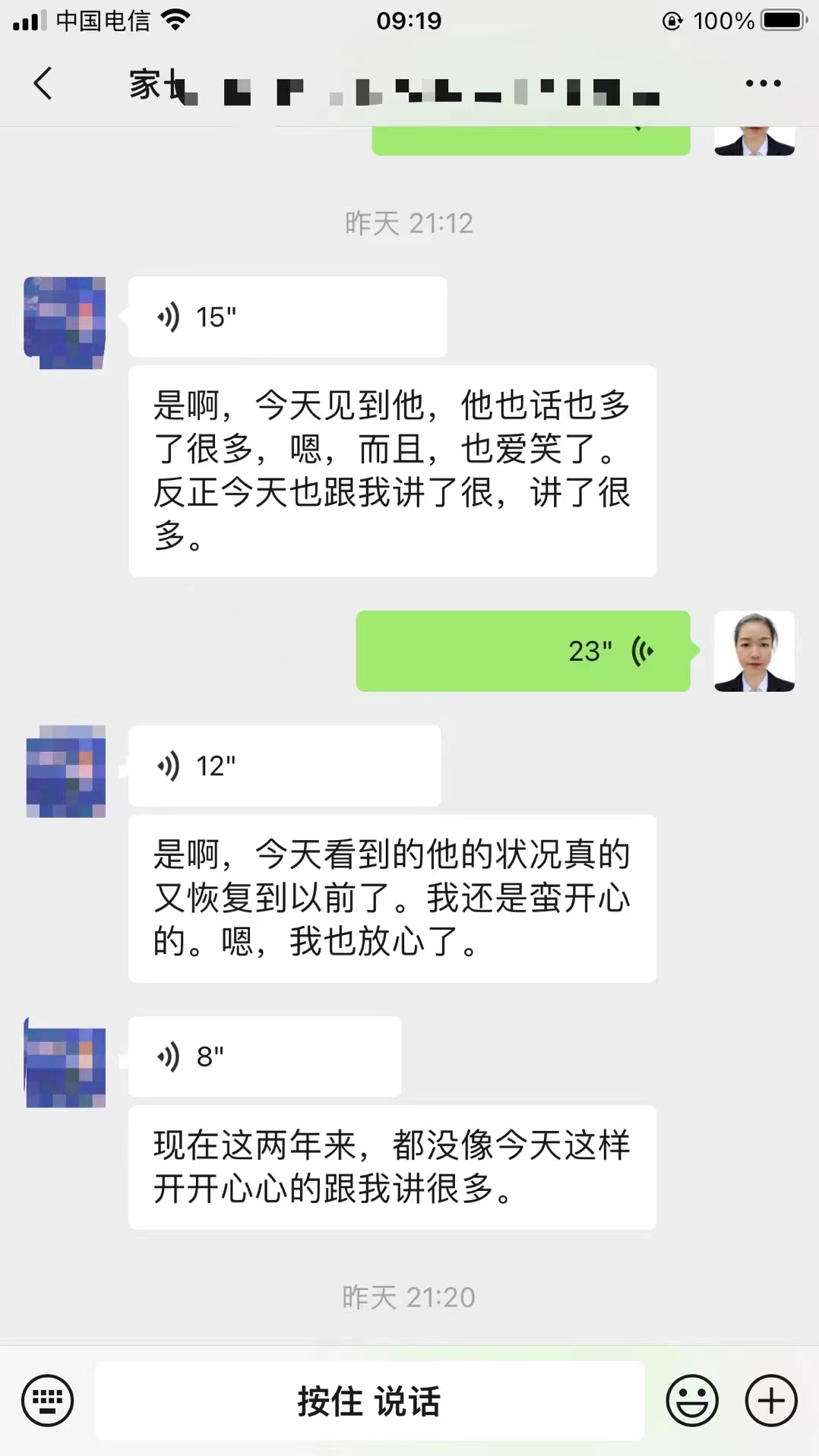Go back to the chat list
Viewport: 819px width, 1456px height.
[43, 83]
